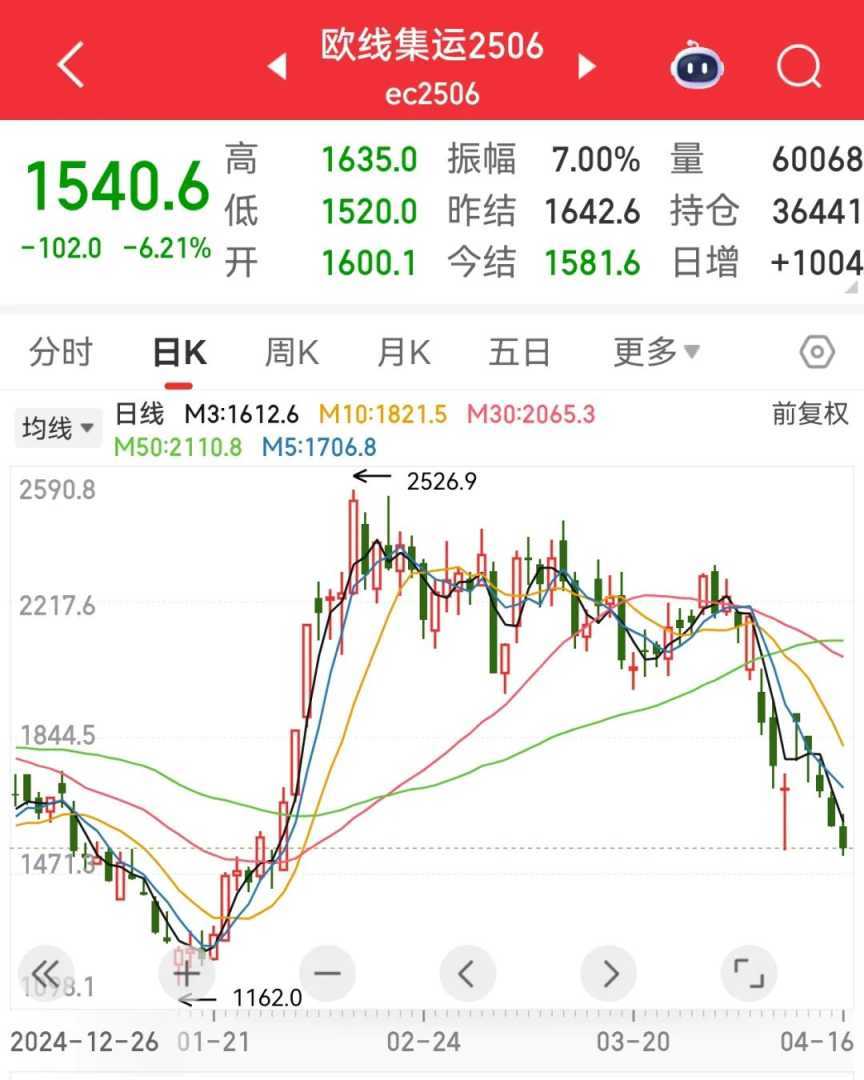864x1080 pixels.
Task: Switch to the 周K chart tab
Action: (x=291, y=352)
